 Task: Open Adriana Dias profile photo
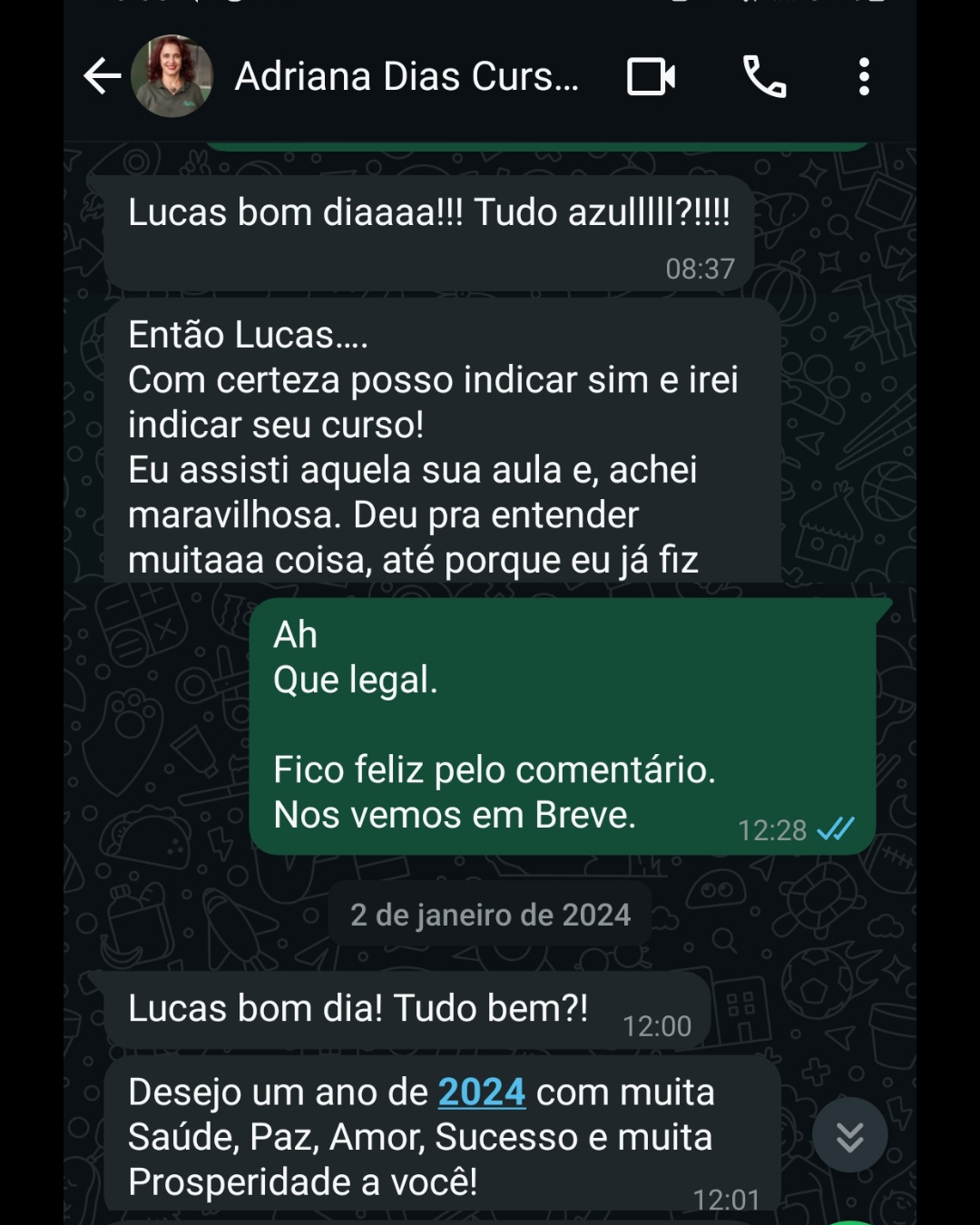tap(171, 76)
